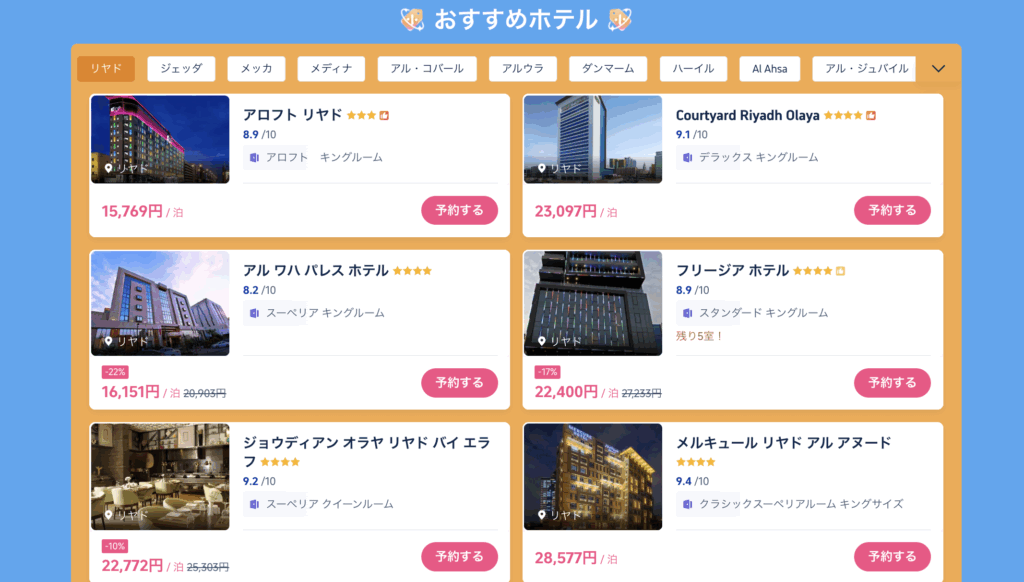Book メルキュール リヤド アル アヌード
The image size is (1024, 582).
coord(892,556)
